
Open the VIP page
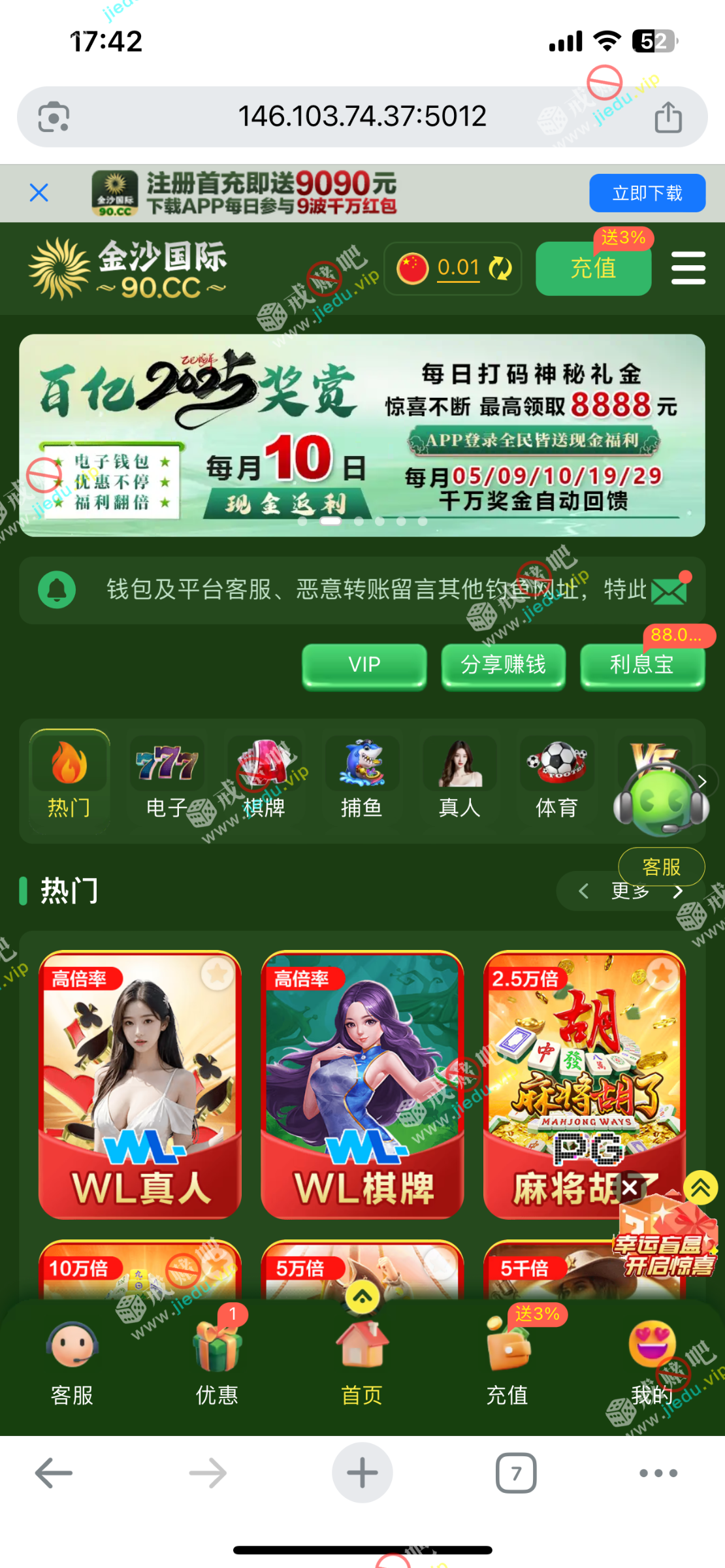point(364,665)
